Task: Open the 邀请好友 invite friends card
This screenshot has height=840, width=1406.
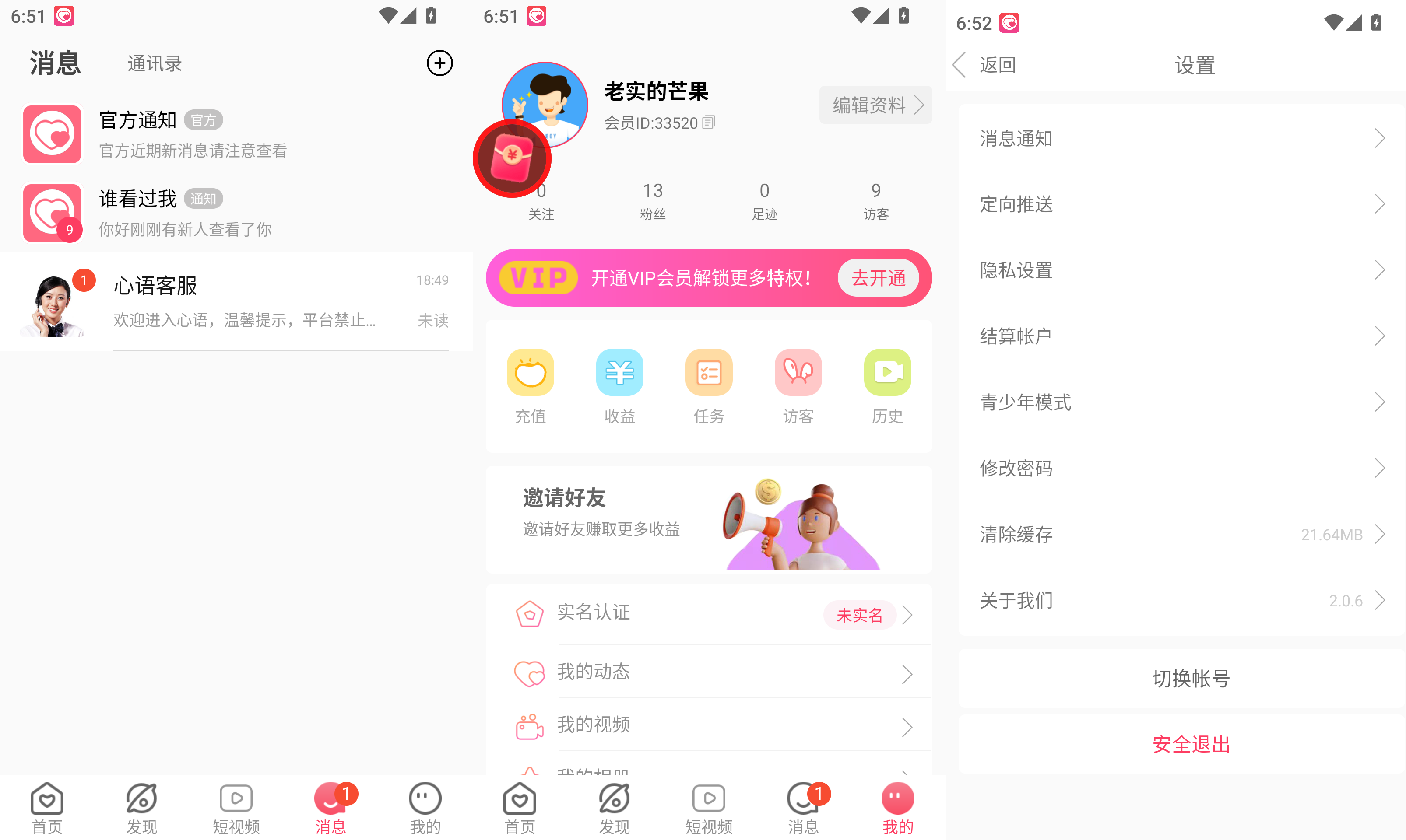Action: (708, 518)
